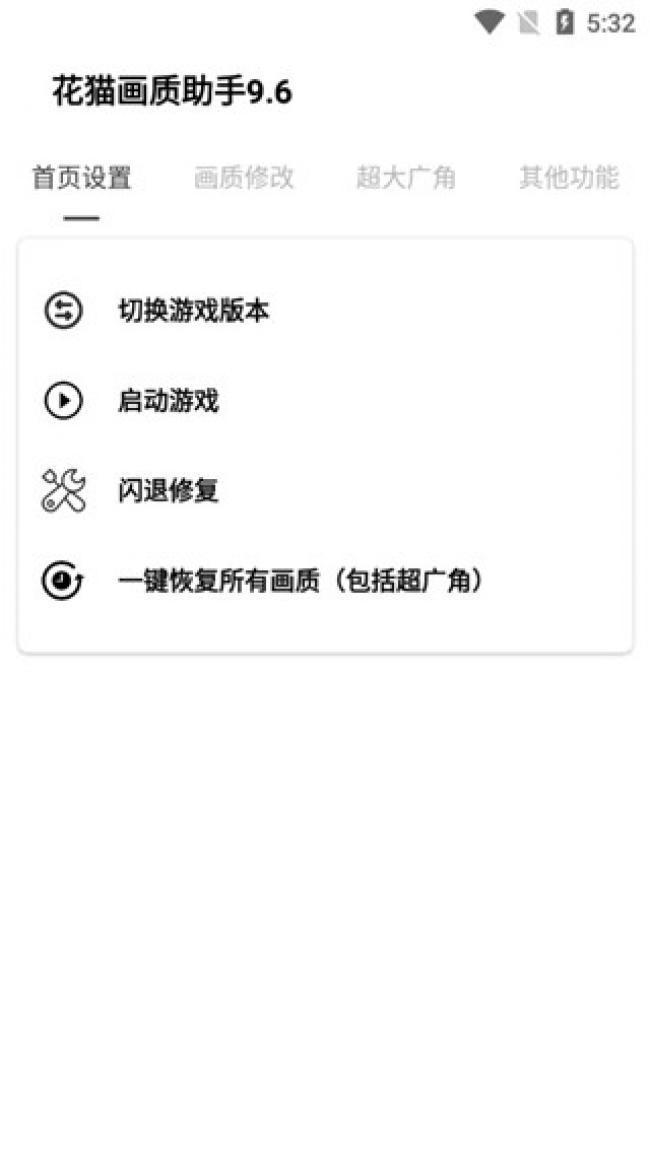Tap 切换游戏版本 to switch game version
Viewport: 650px width, 1153px height.
[193, 311]
